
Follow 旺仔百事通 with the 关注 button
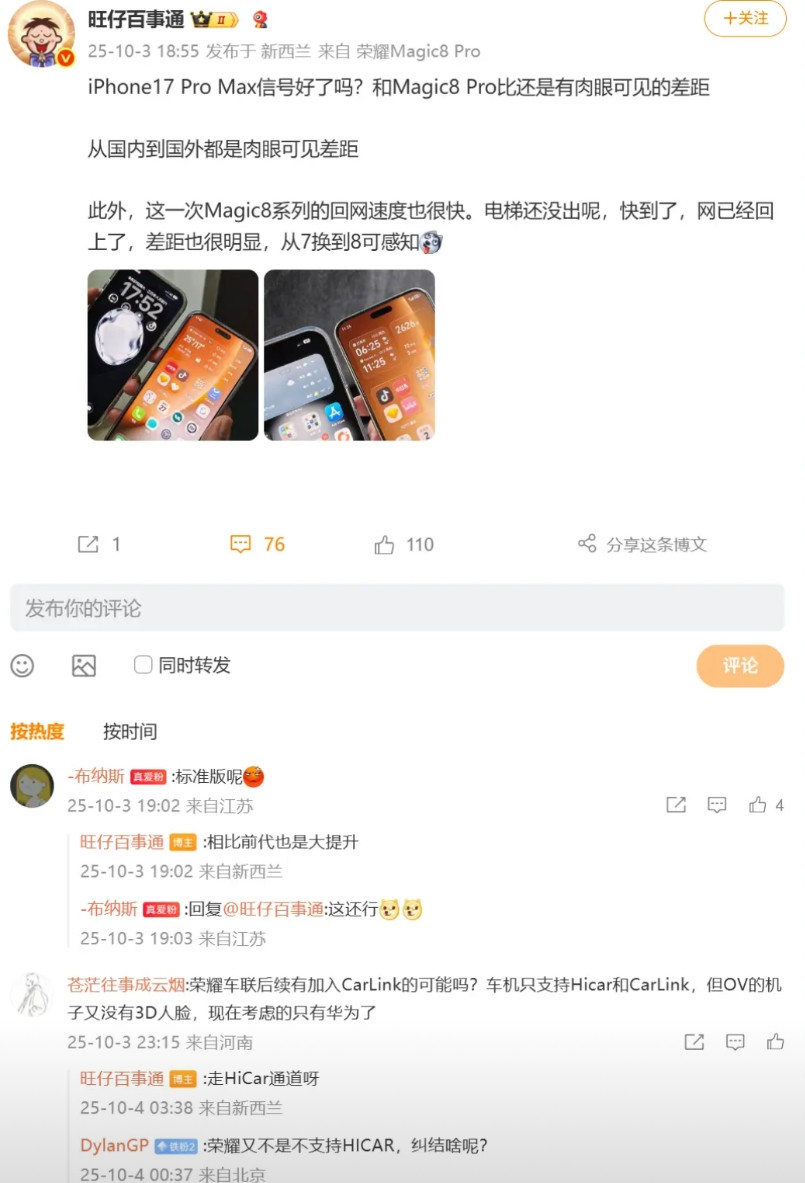(745, 19)
